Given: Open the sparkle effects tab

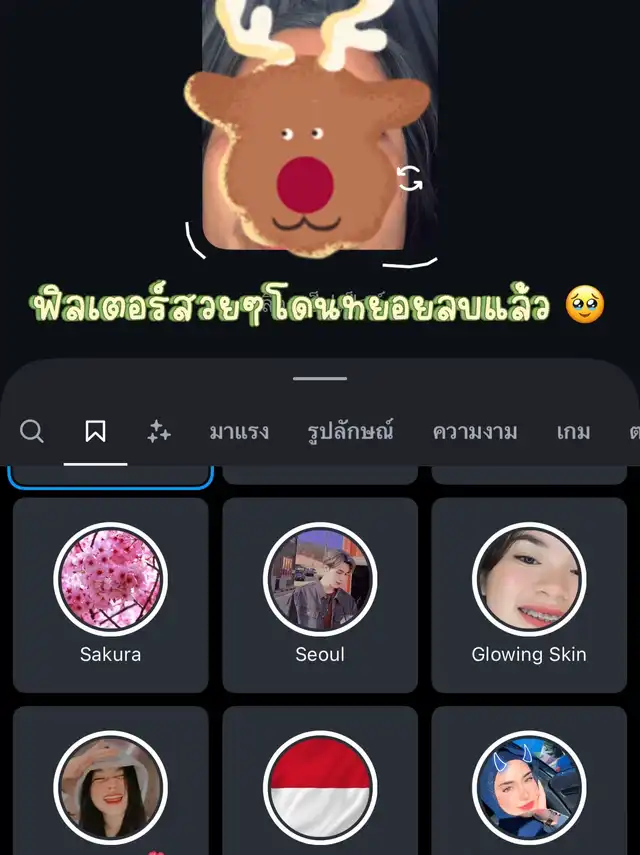Looking at the screenshot, I should pyautogui.click(x=159, y=432).
